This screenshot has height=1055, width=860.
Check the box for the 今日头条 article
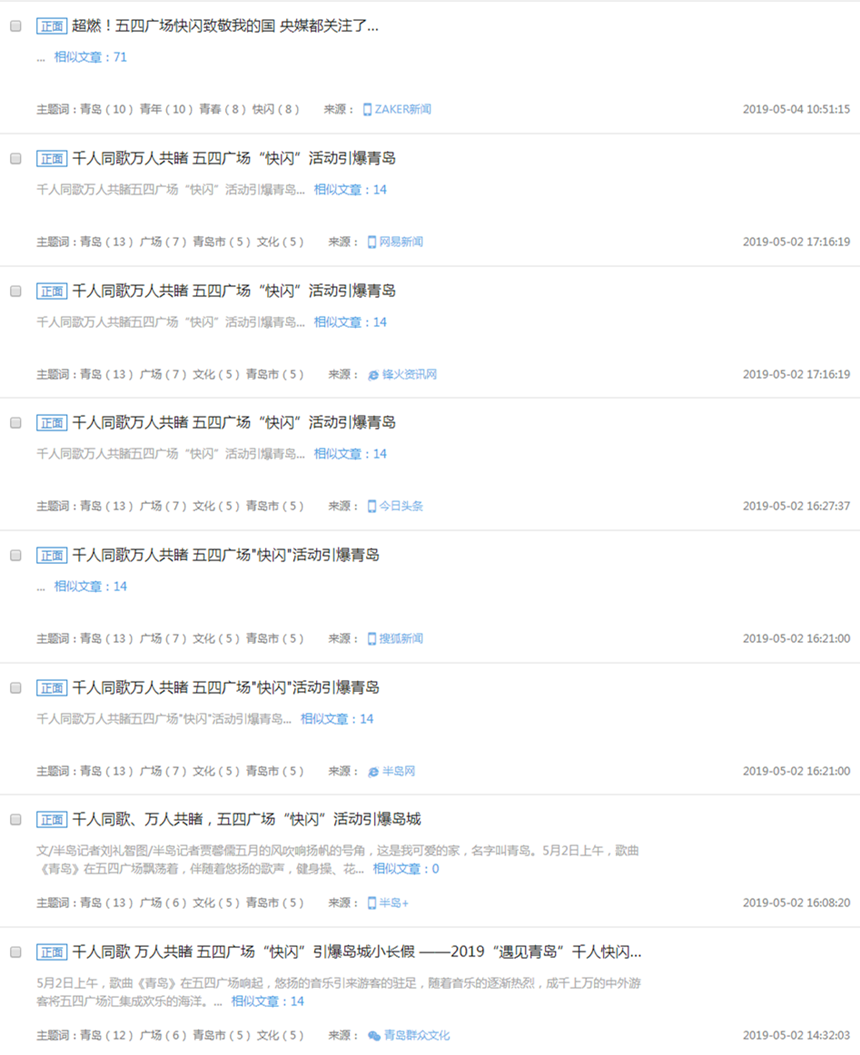coord(15,422)
